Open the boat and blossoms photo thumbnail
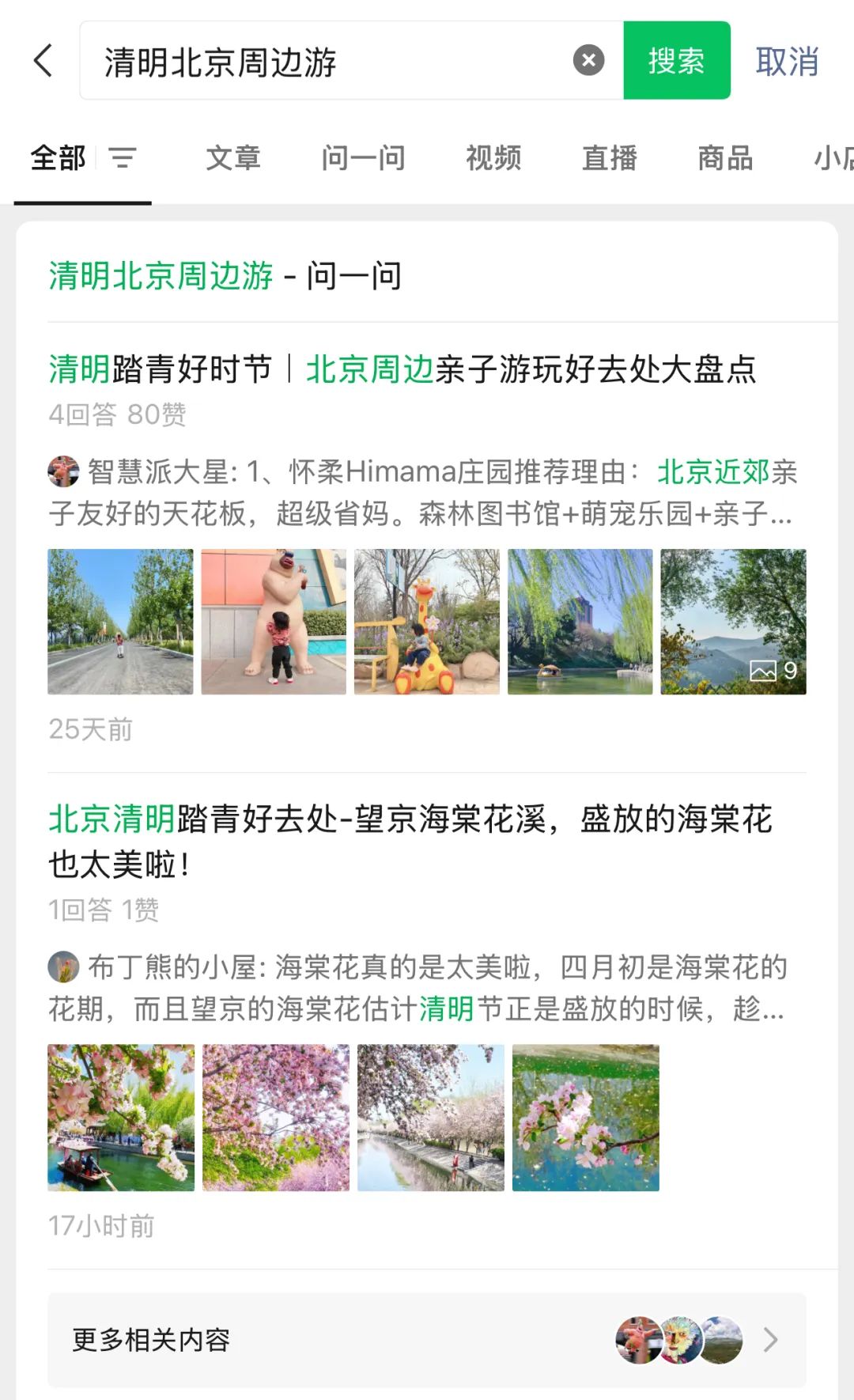The width and height of the screenshot is (854, 1400). 121,1118
